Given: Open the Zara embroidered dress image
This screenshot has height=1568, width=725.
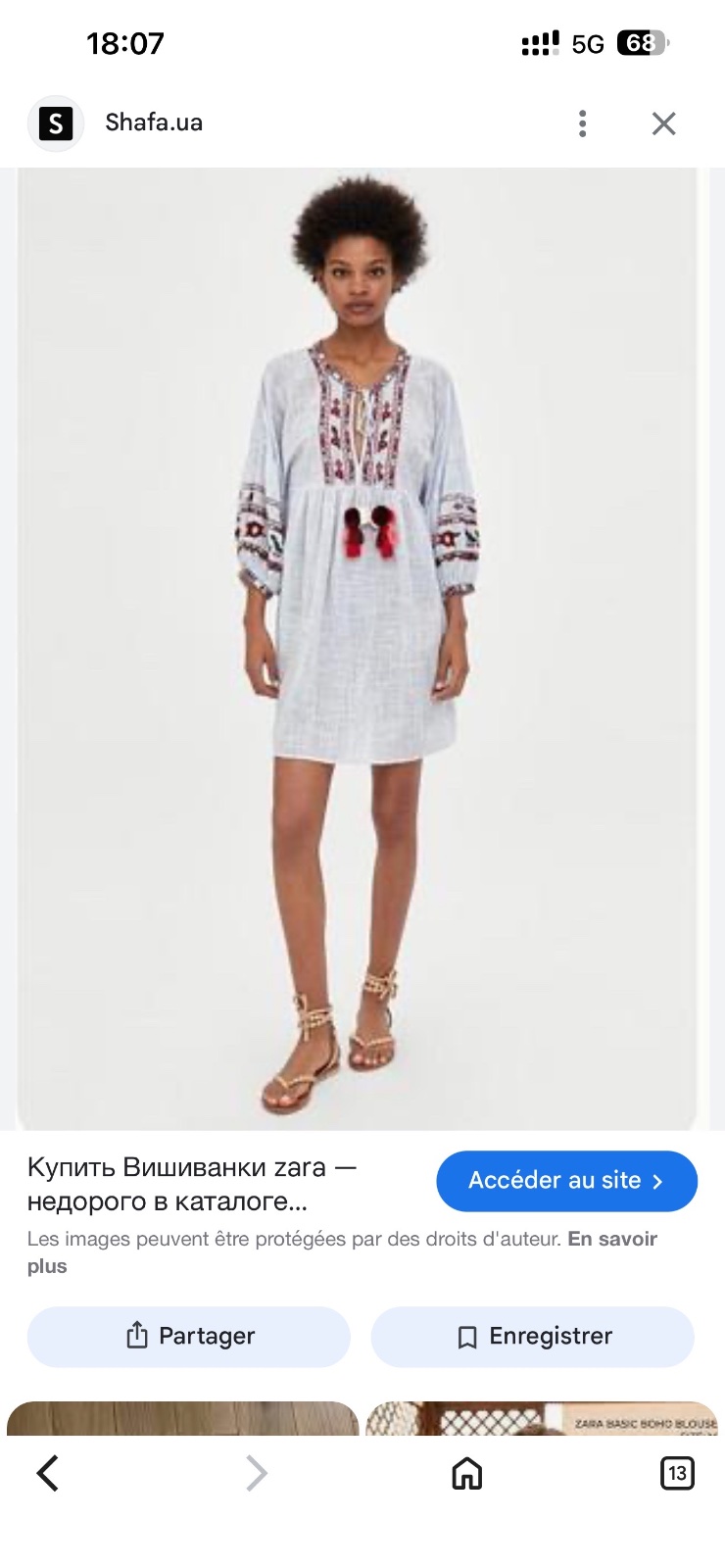Looking at the screenshot, I should pos(359,649).
